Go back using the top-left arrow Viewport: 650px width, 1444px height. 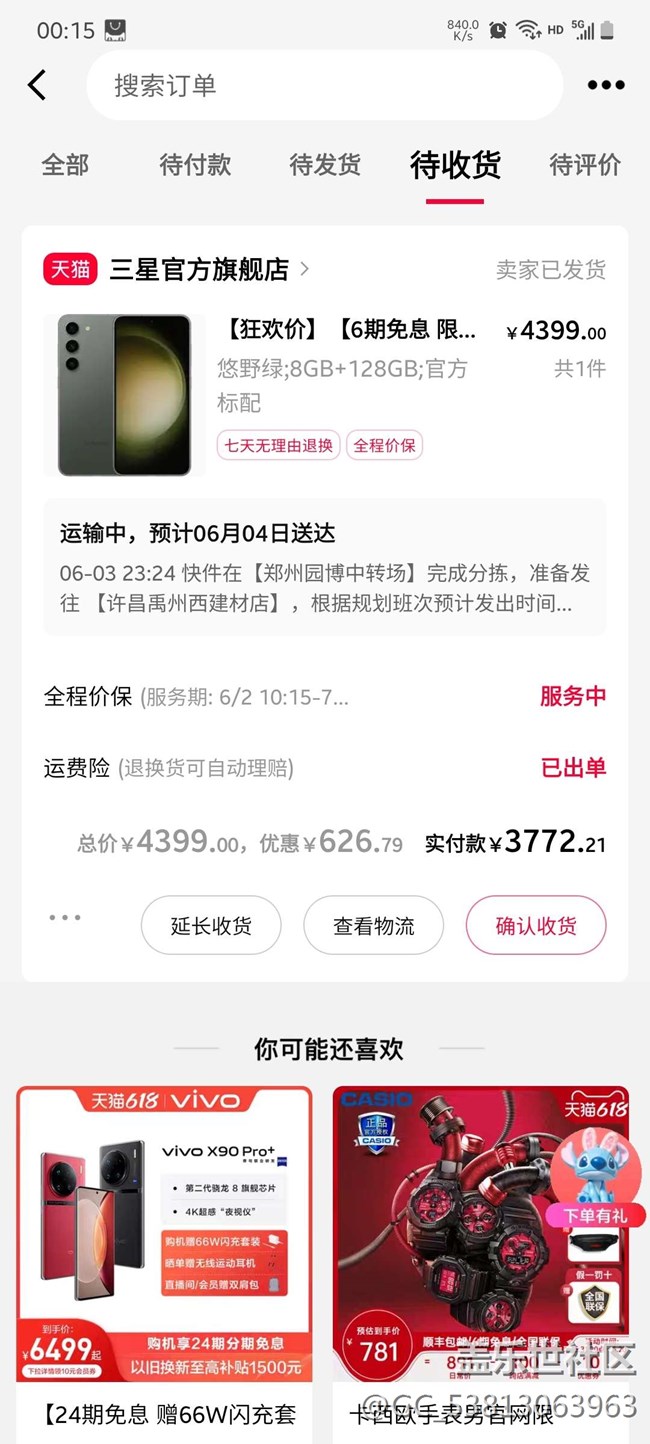click(x=37, y=85)
